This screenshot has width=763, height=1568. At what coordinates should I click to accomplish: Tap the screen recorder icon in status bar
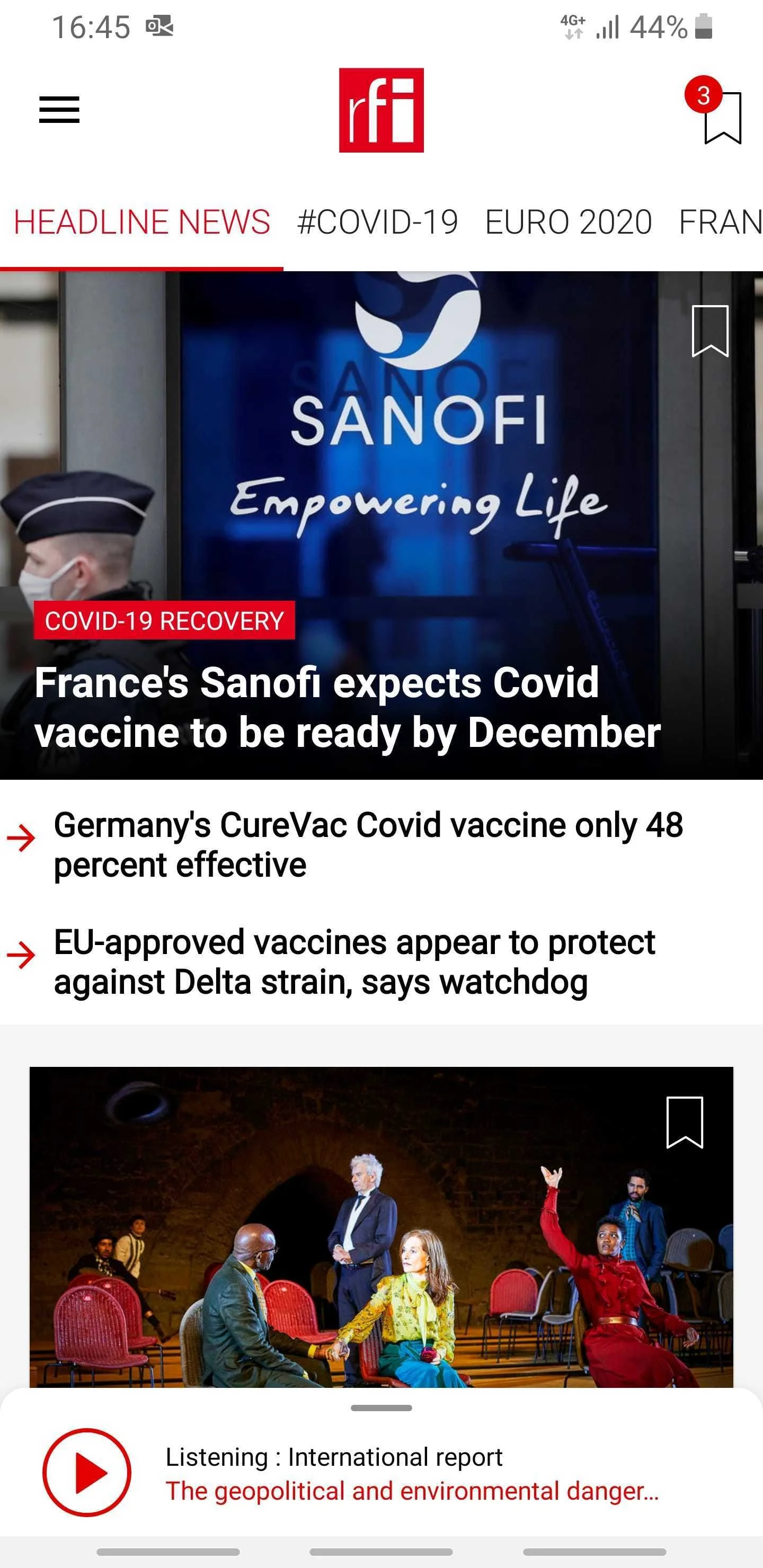pyautogui.click(x=159, y=24)
